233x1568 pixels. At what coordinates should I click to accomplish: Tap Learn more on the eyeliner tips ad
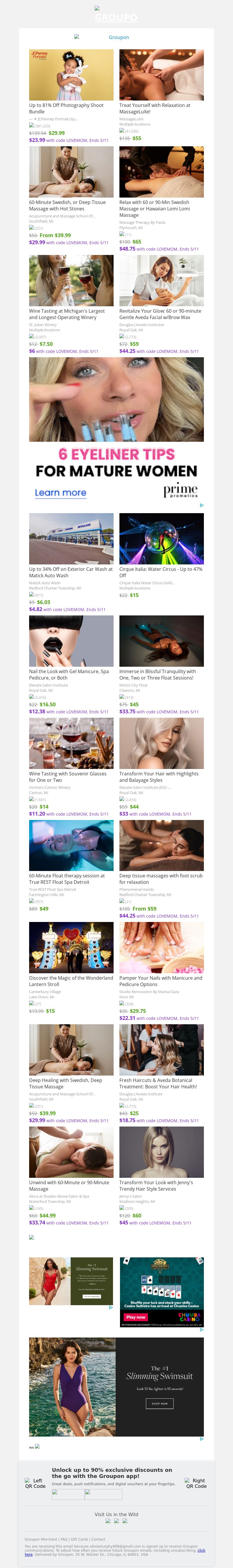pyautogui.click(x=60, y=492)
